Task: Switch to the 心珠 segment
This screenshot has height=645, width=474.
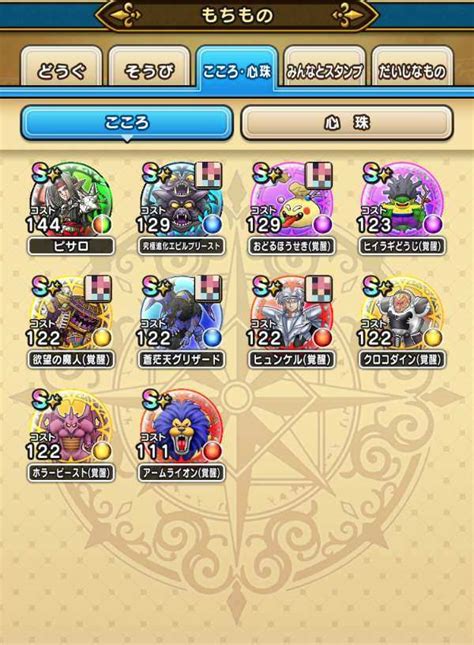Action: [x=347, y=123]
